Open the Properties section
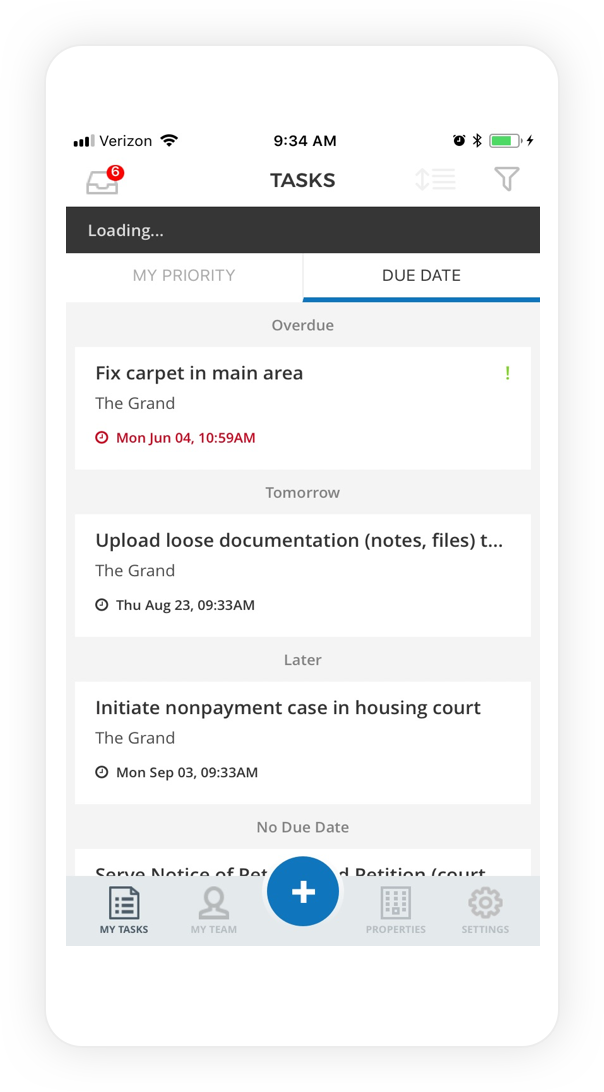 [396, 911]
